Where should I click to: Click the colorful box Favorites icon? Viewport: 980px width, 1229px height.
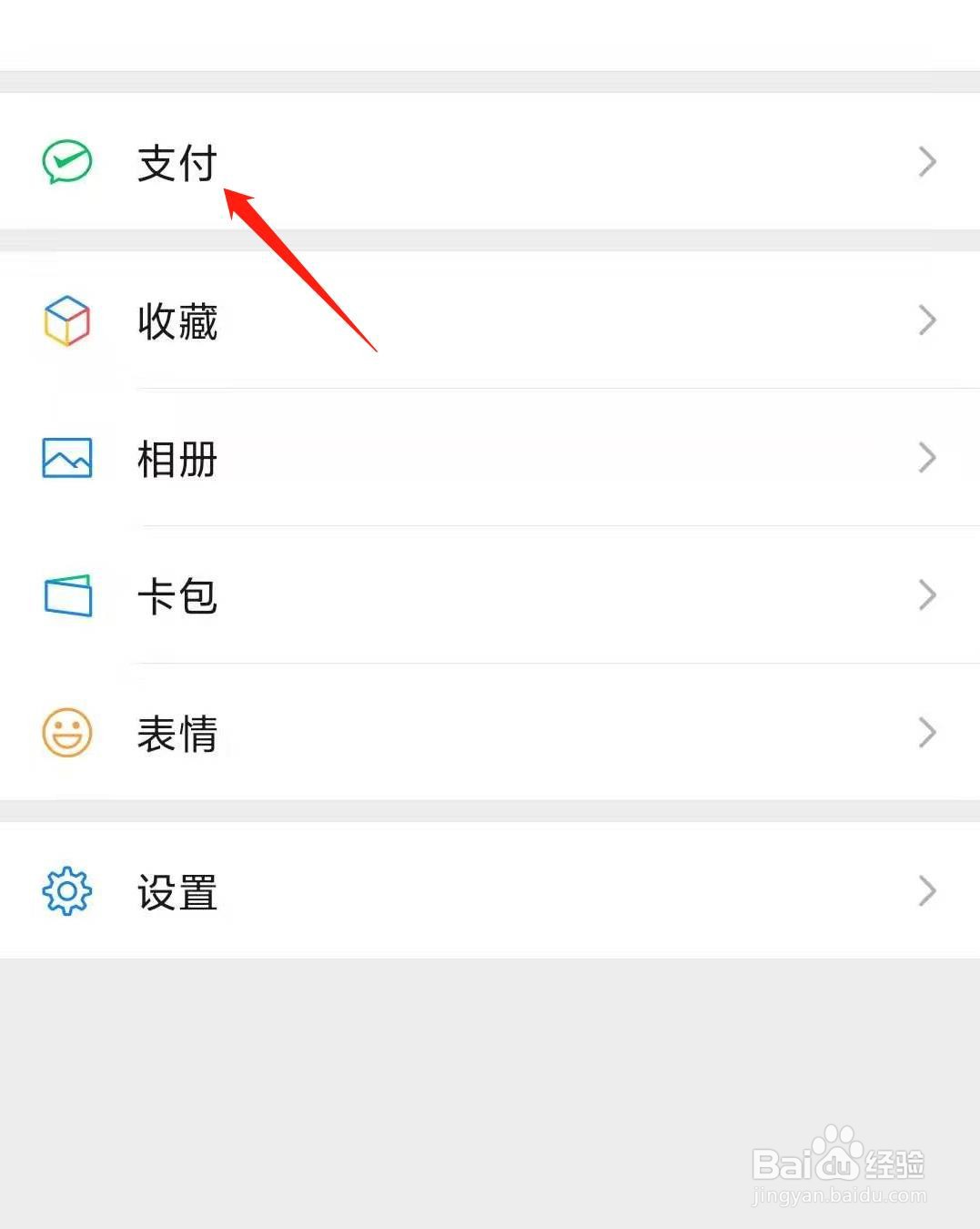click(66, 321)
